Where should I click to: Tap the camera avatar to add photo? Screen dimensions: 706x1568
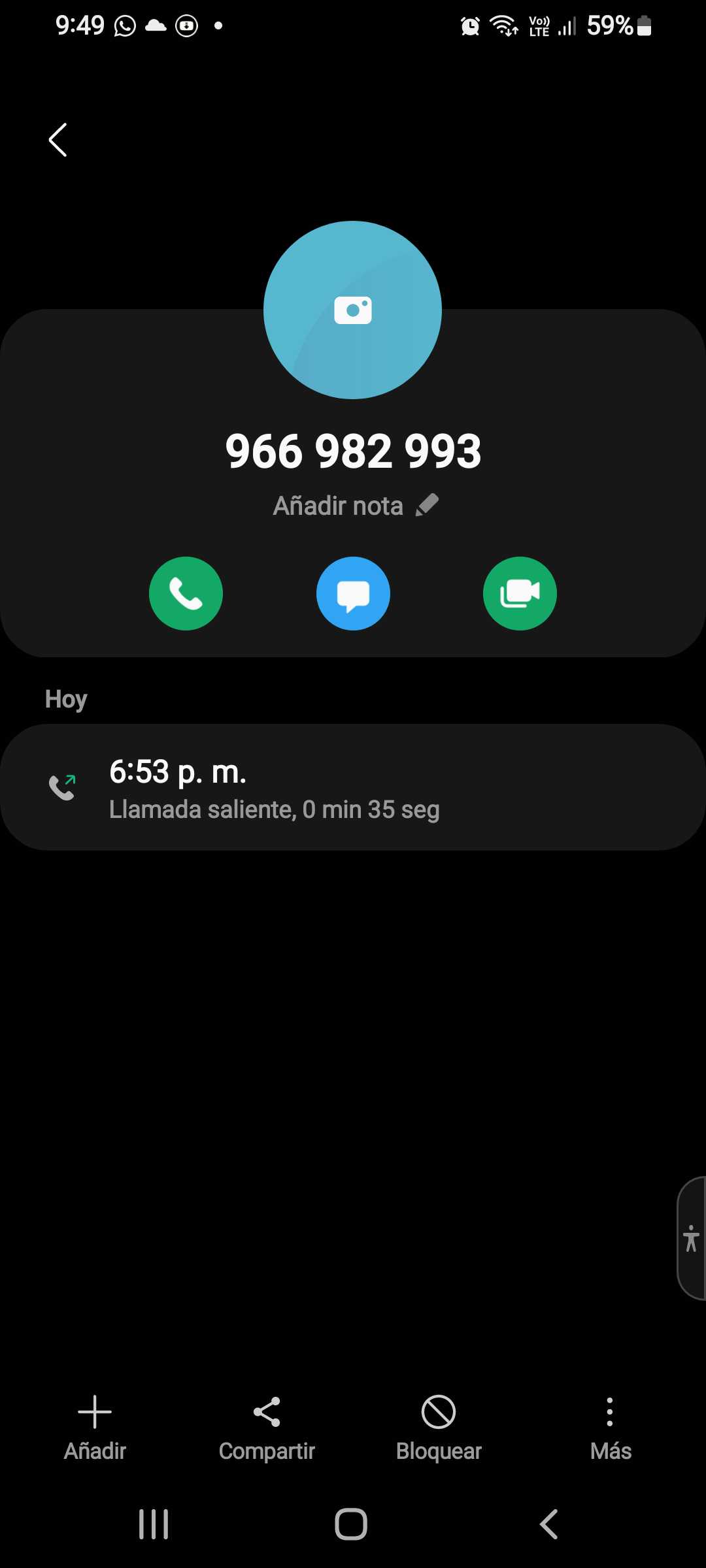[x=352, y=310]
